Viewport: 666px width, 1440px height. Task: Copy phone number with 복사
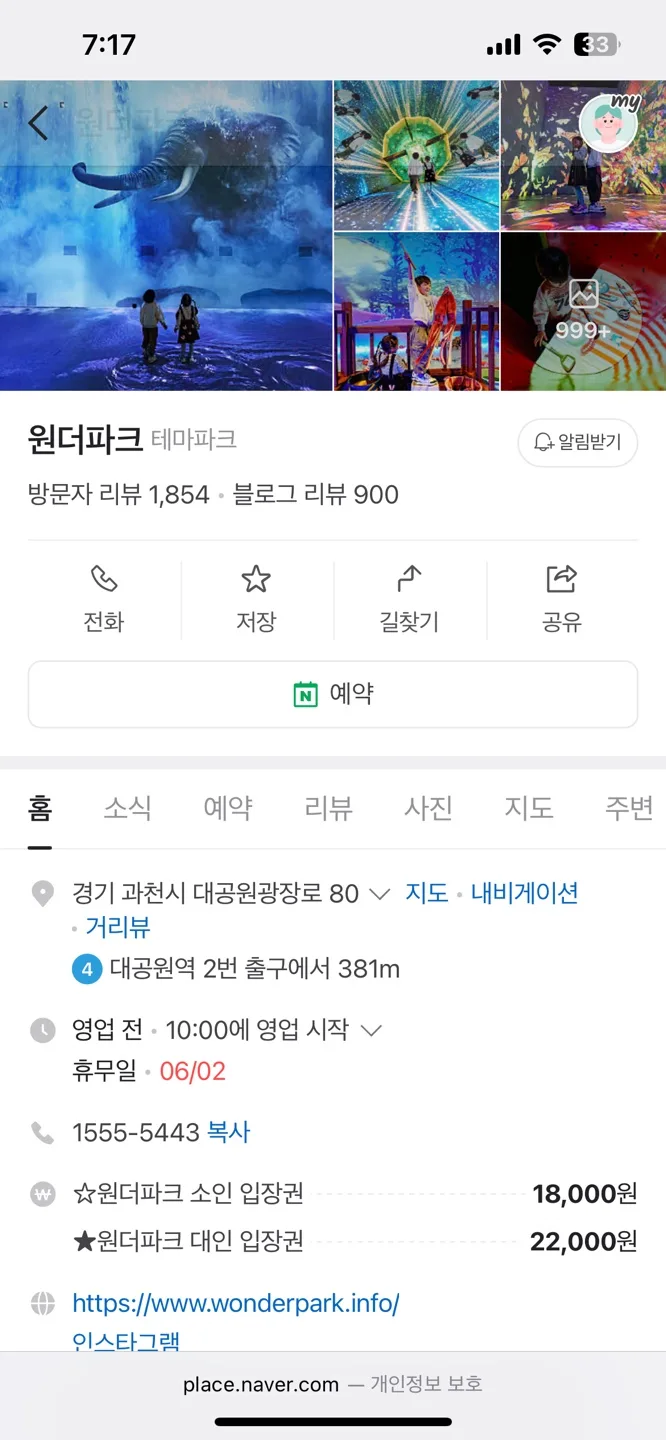coord(228,1132)
